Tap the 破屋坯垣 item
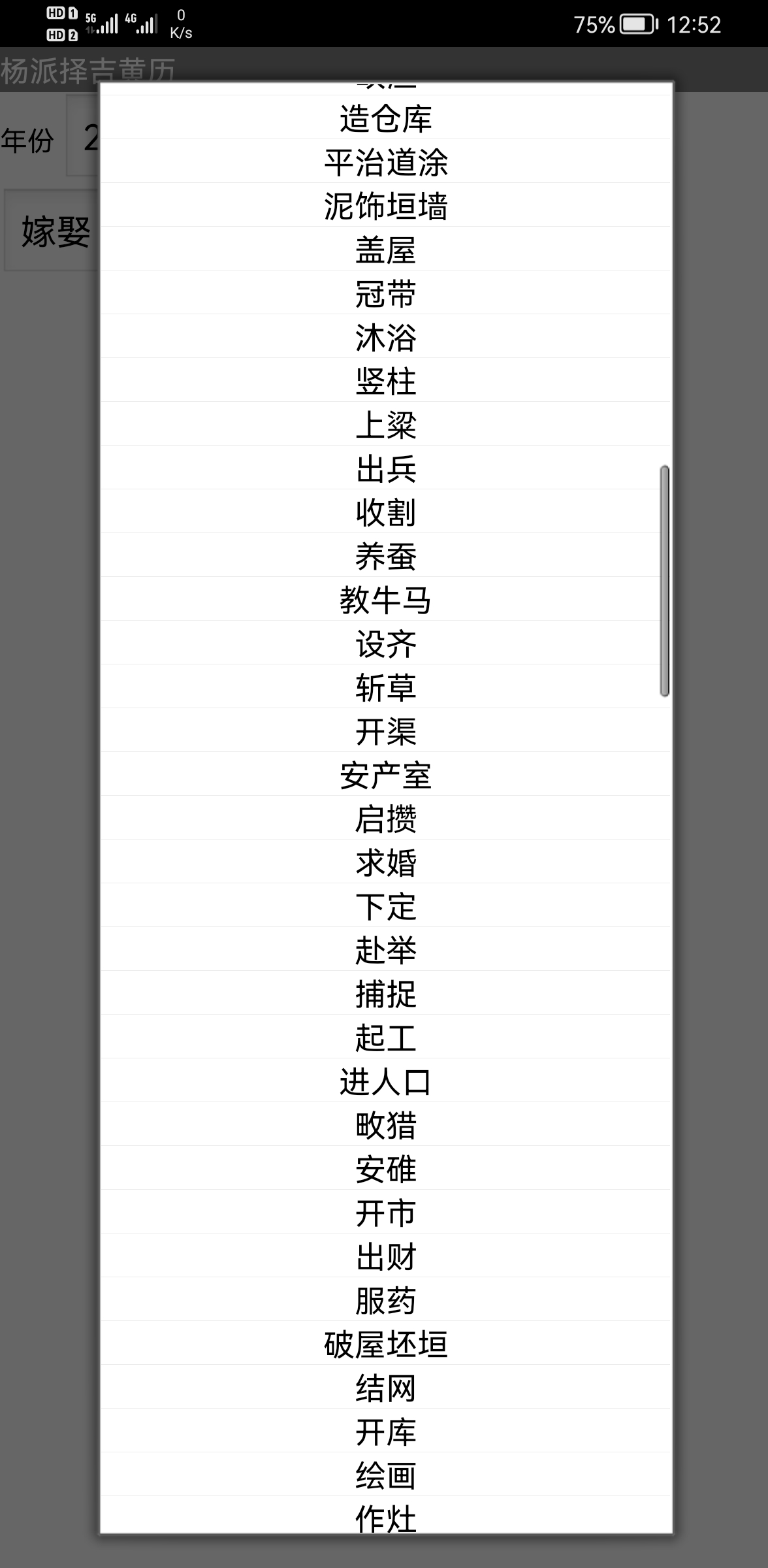Screen dimensions: 768x1568 (x=385, y=1344)
